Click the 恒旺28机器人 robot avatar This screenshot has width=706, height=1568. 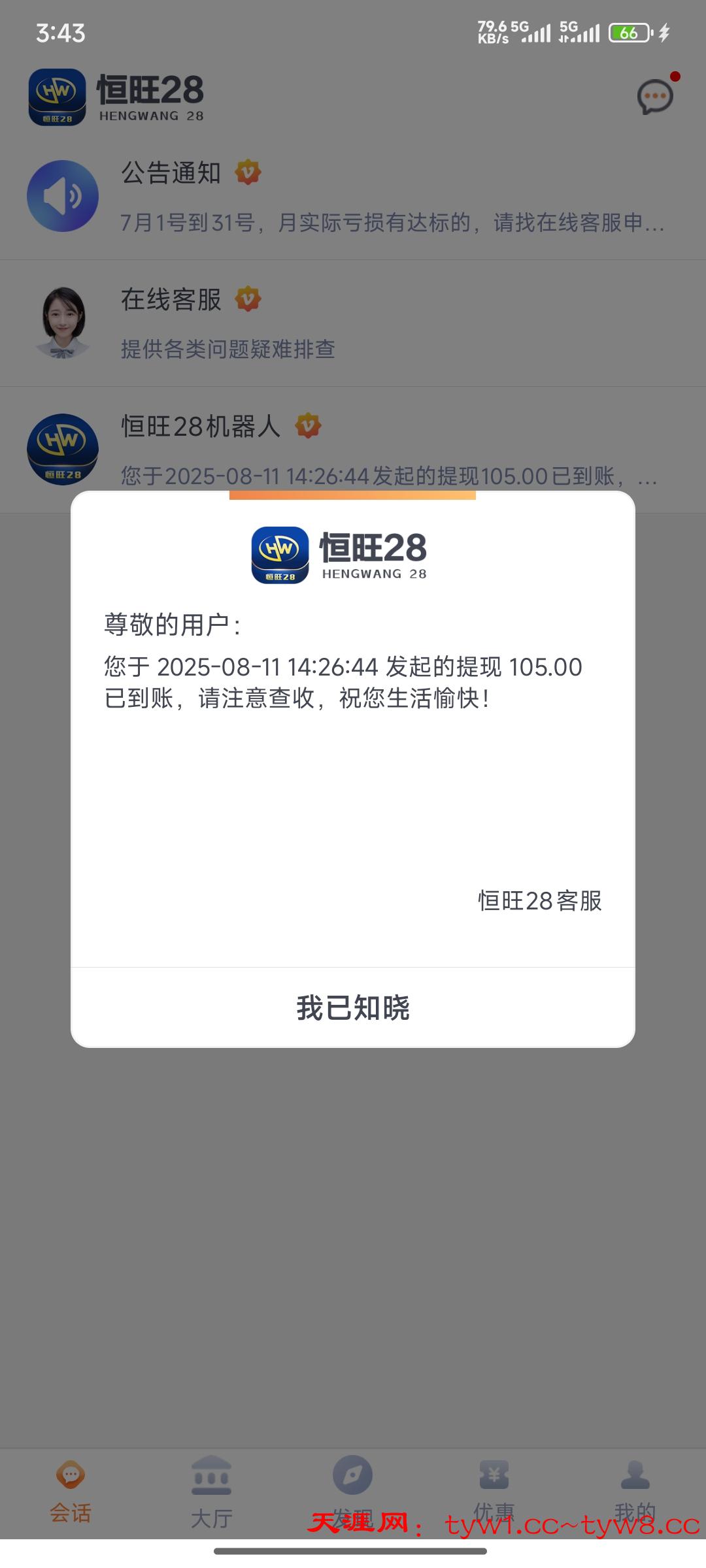tap(64, 448)
